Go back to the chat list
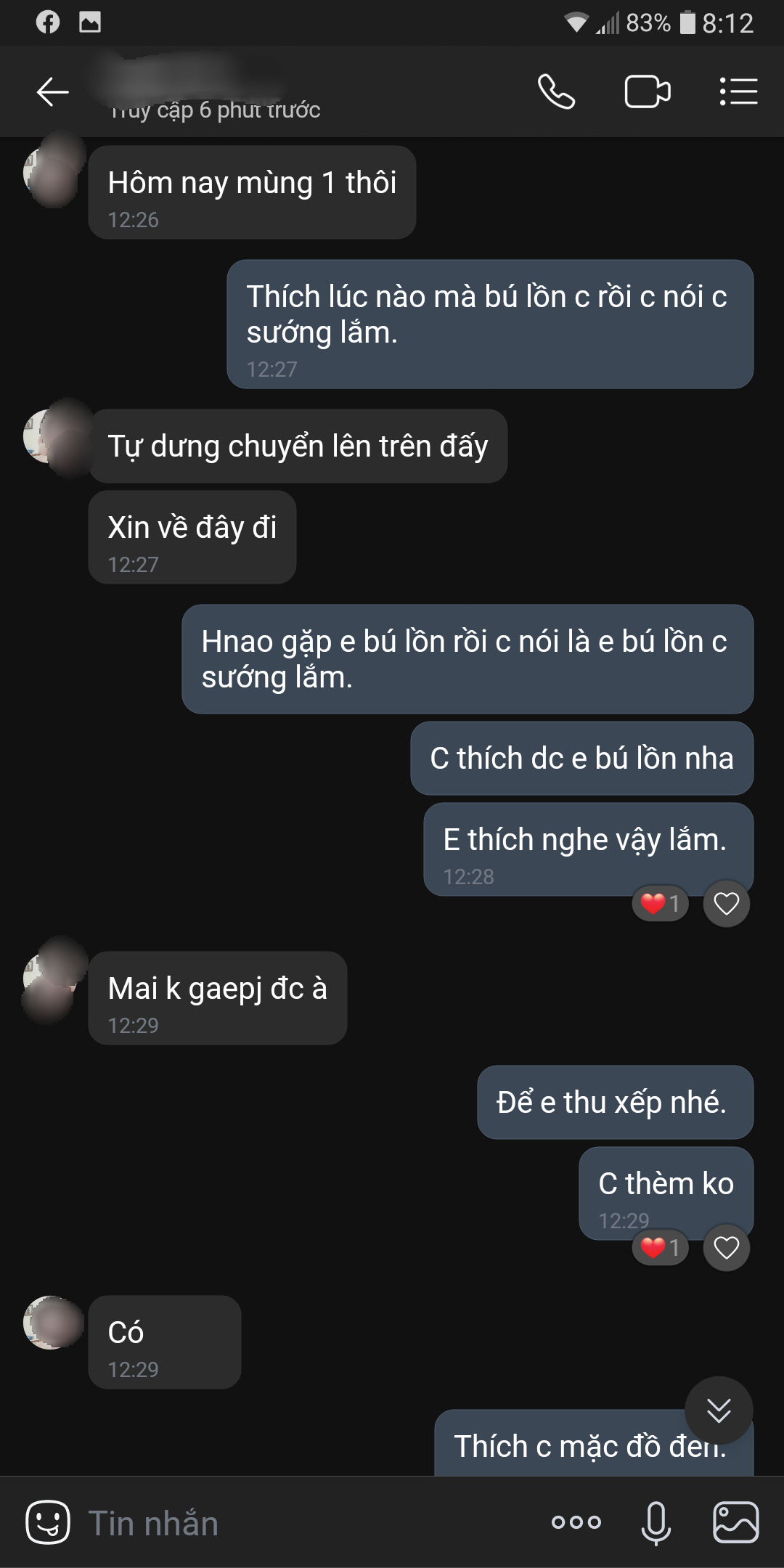 point(52,92)
